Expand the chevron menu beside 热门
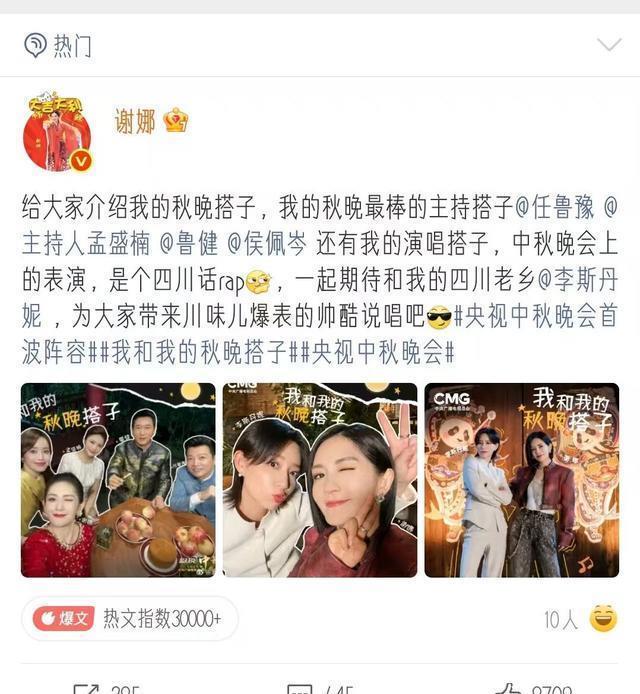This screenshot has width=640, height=694. click(x=609, y=45)
